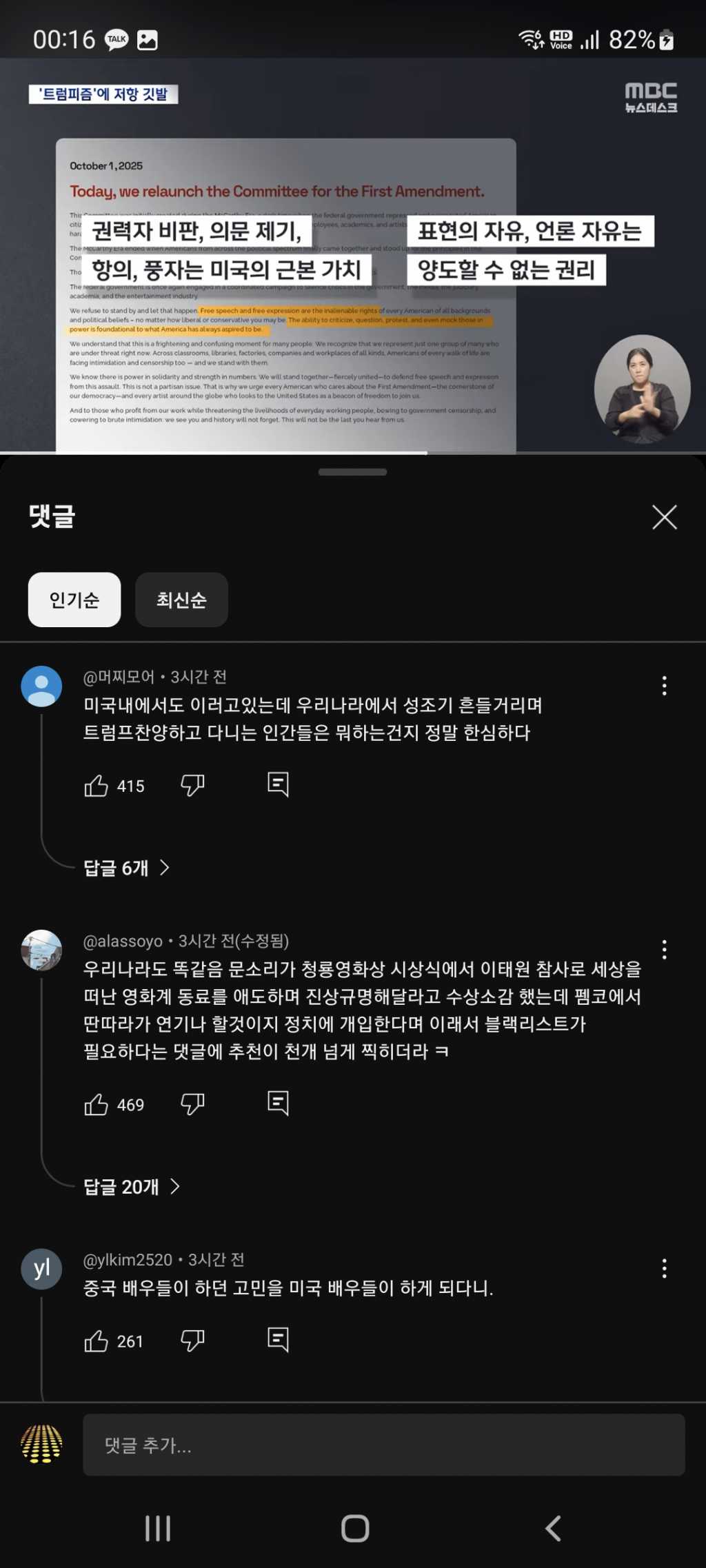
Task: Dislike the comment by @머찌모어
Action: (192, 785)
